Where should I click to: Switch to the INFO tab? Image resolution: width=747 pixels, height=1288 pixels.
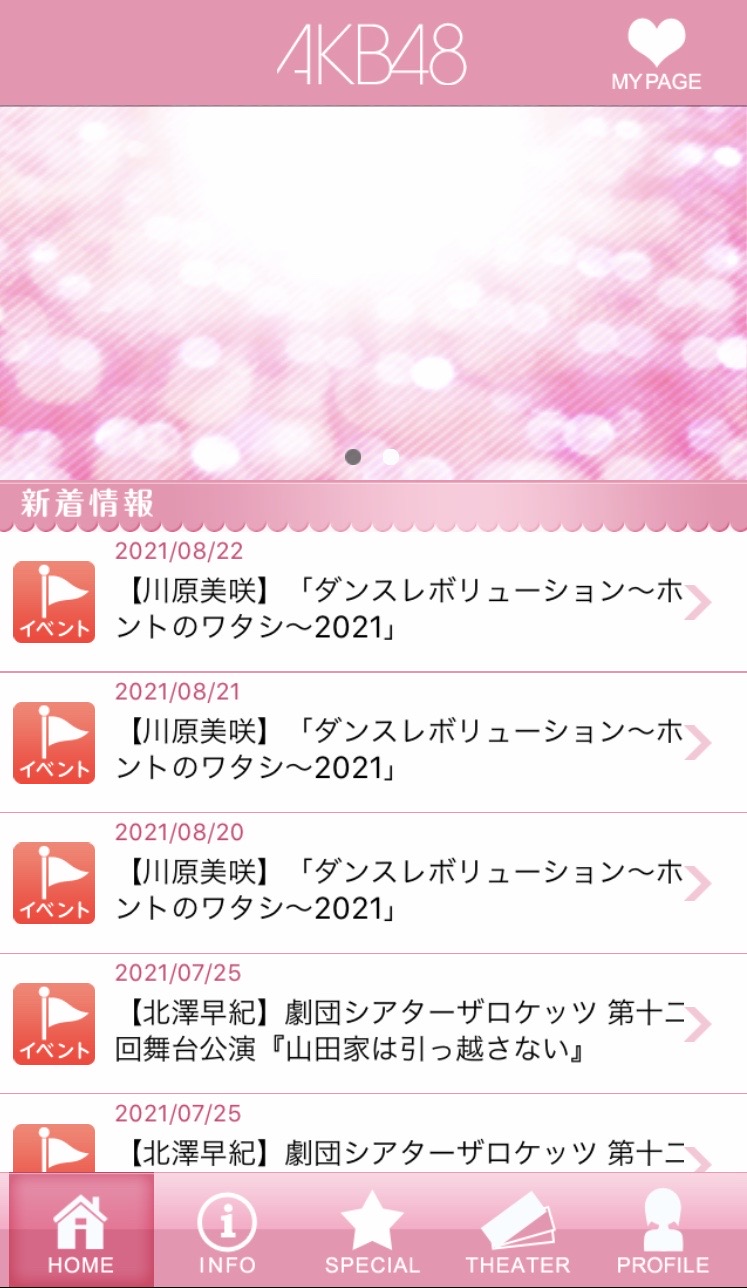click(x=227, y=1231)
